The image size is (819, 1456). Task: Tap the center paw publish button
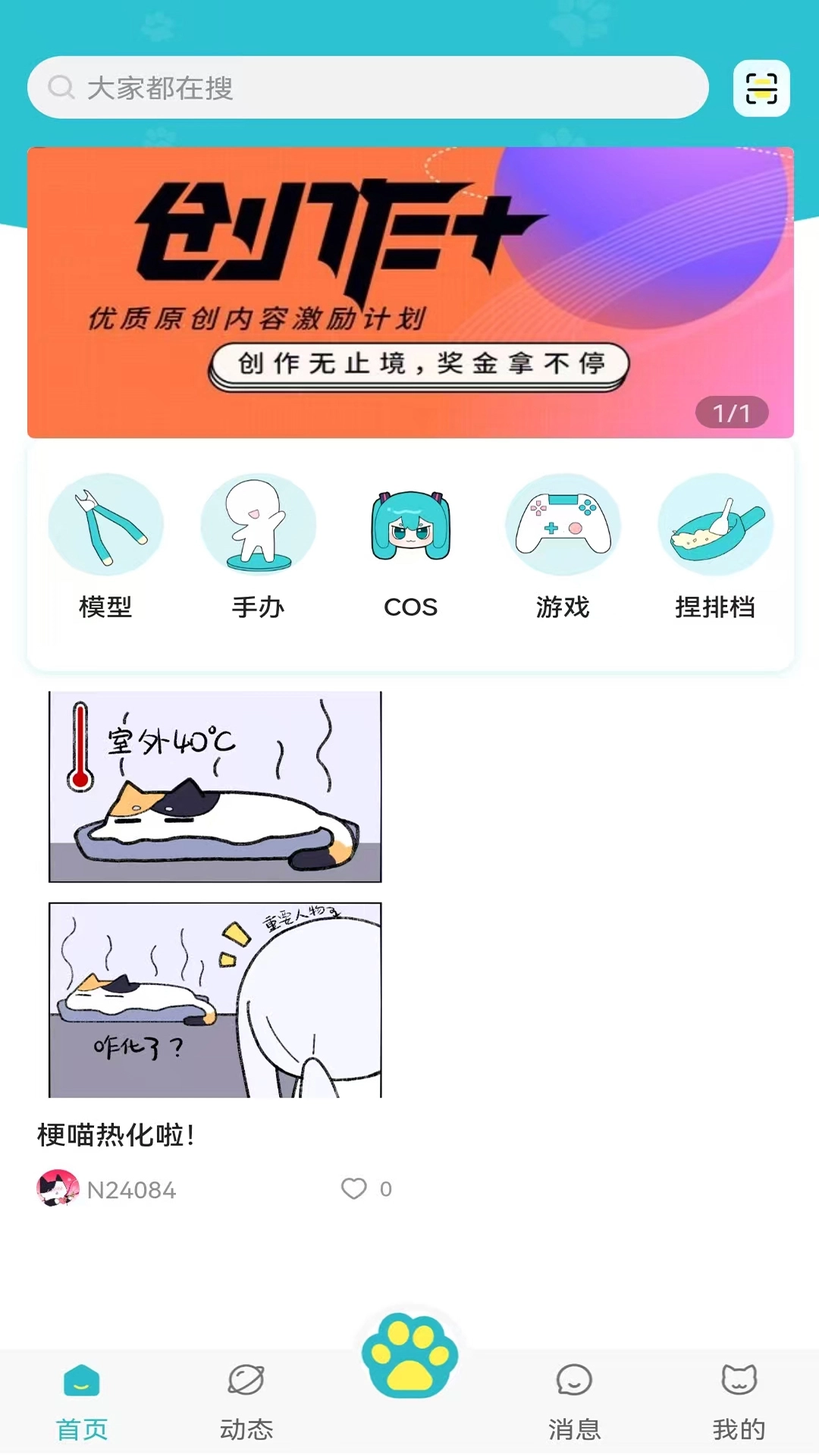(x=409, y=1356)
